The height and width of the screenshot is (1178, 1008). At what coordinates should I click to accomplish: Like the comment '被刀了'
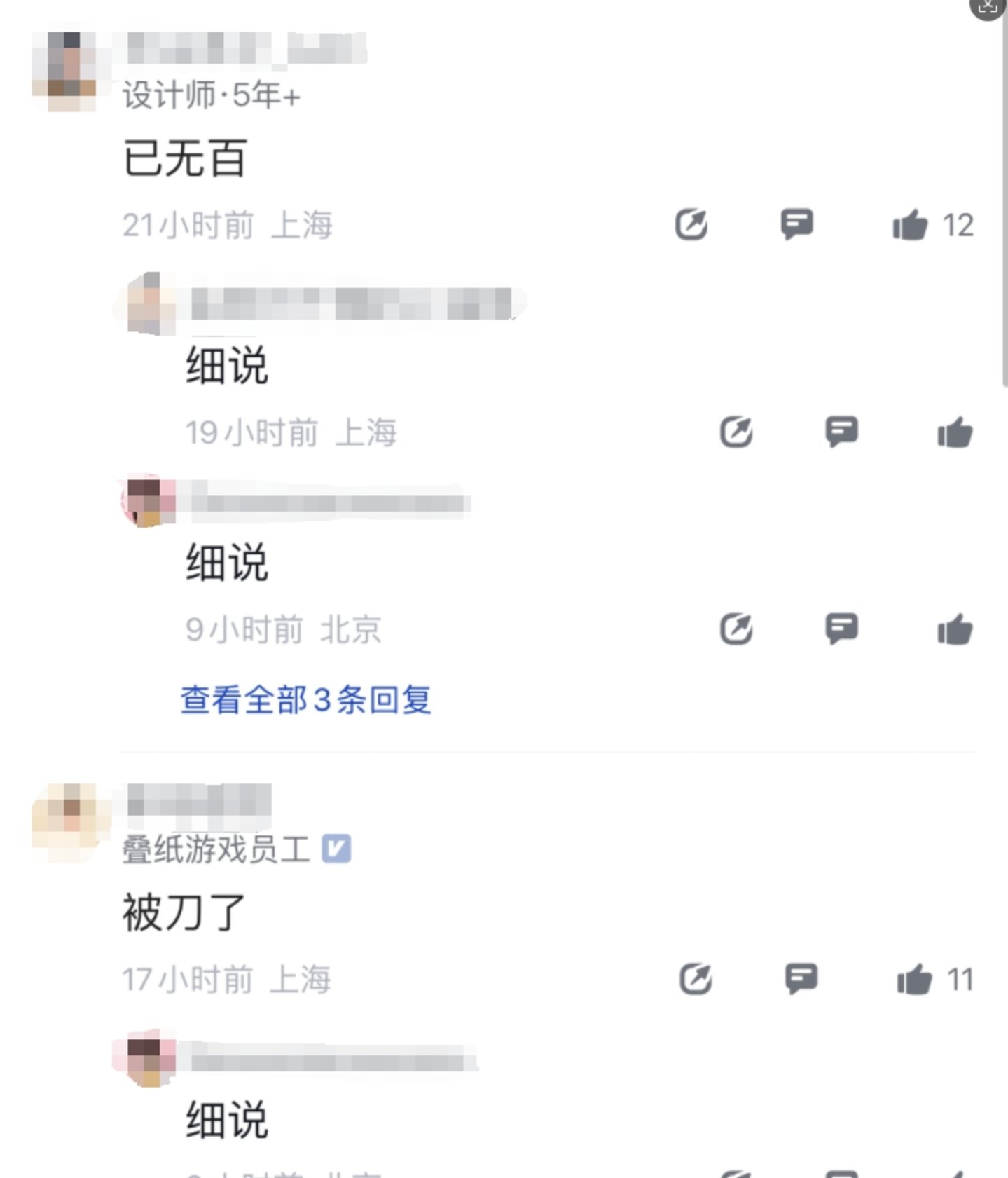(914, 980)
